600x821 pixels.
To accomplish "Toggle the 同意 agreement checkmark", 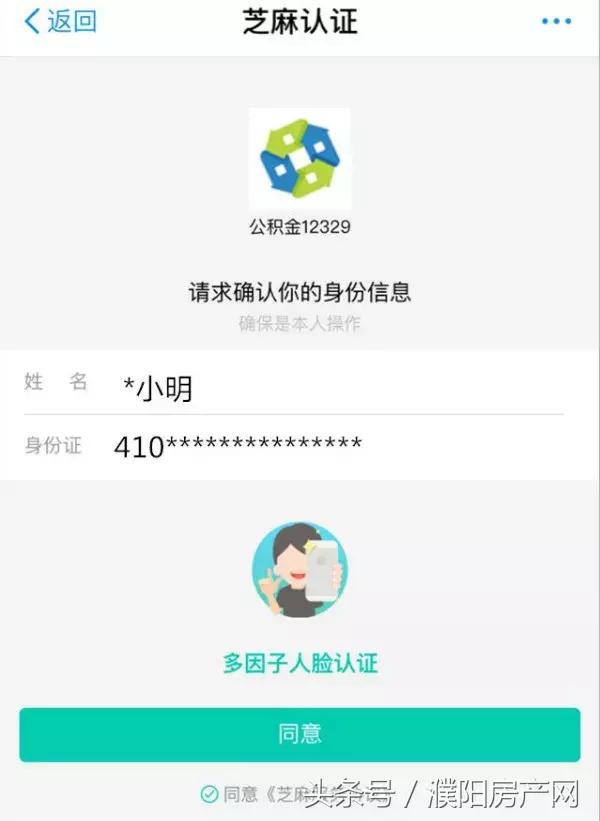I will point(209,794).
